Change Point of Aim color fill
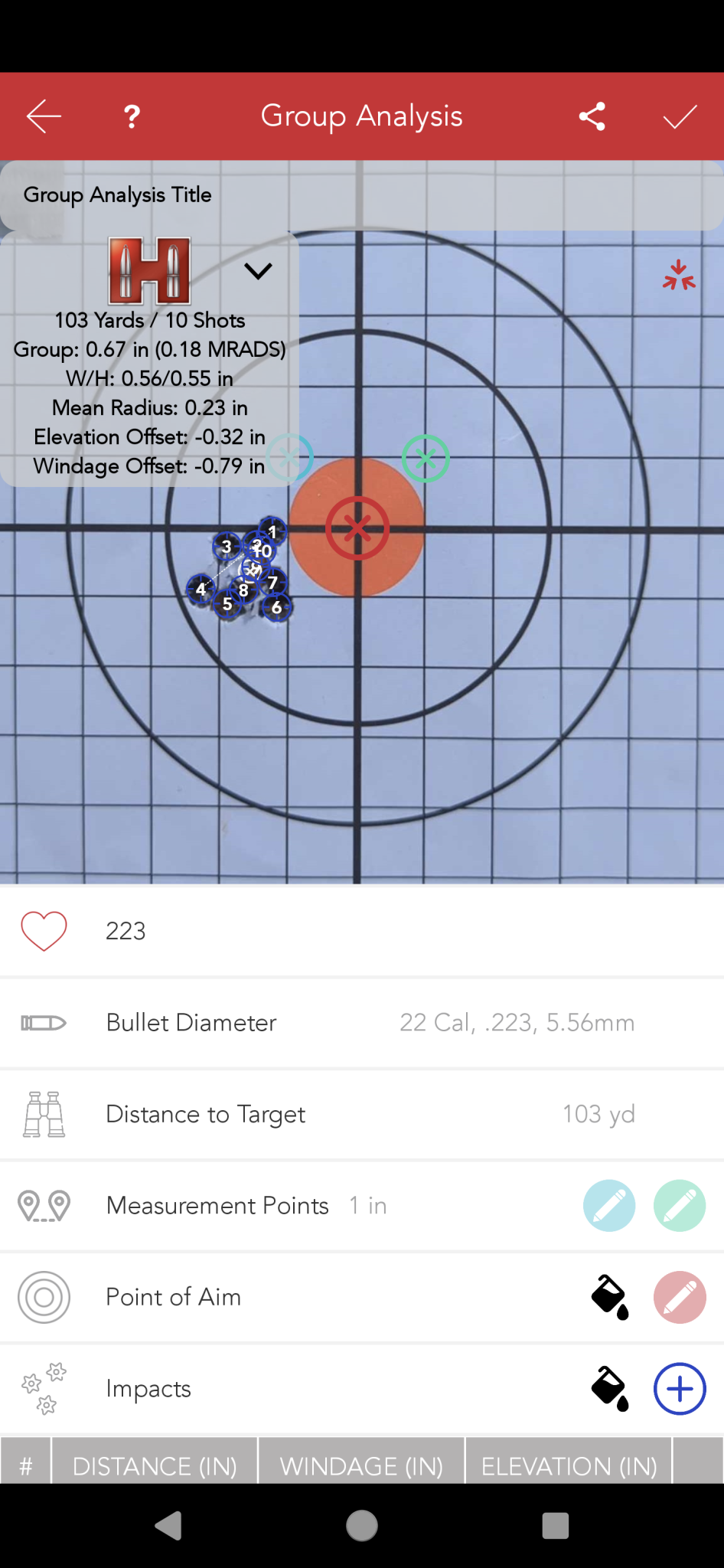The height and width of the screenshot is (1568, 724). 609,1297
